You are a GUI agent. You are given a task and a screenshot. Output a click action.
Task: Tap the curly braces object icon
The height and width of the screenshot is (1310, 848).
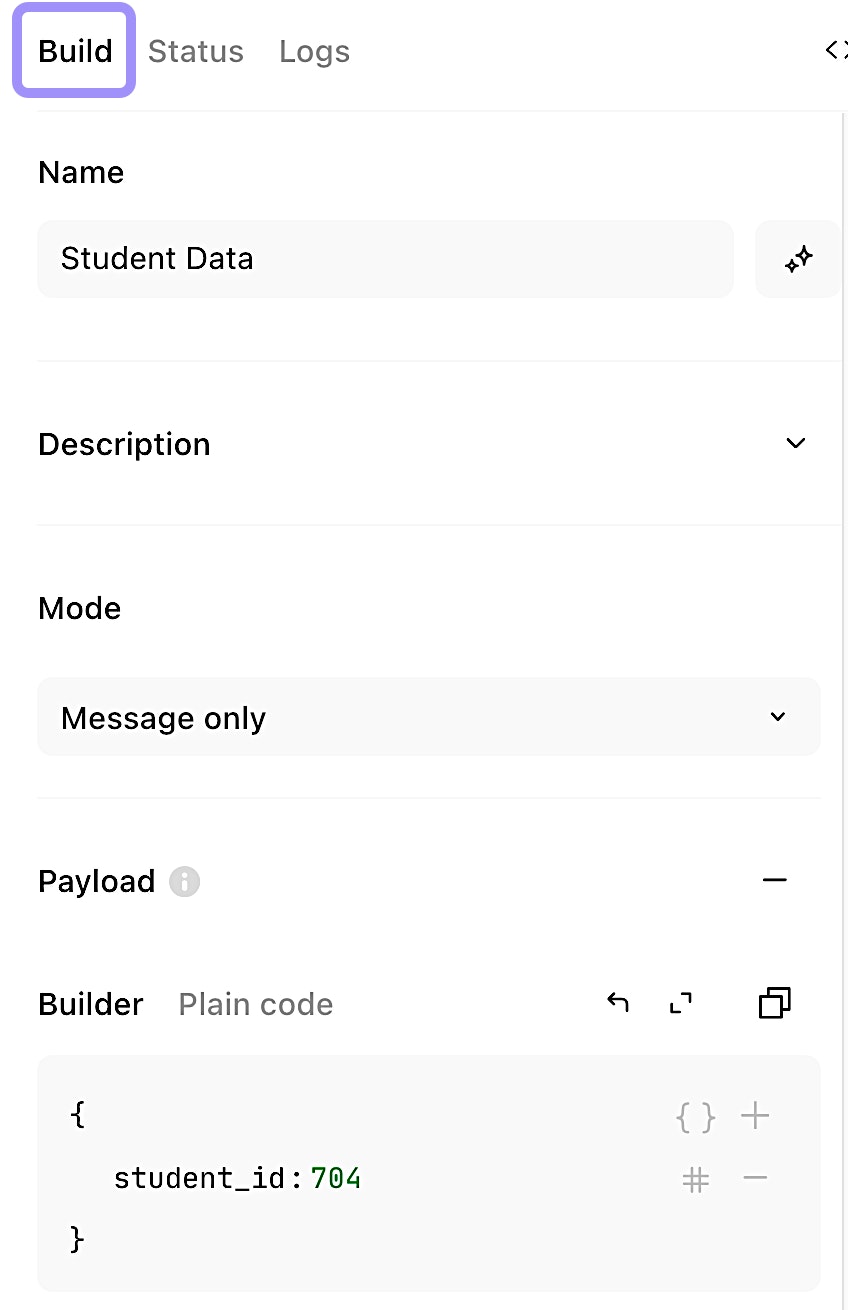[696, 1117]
